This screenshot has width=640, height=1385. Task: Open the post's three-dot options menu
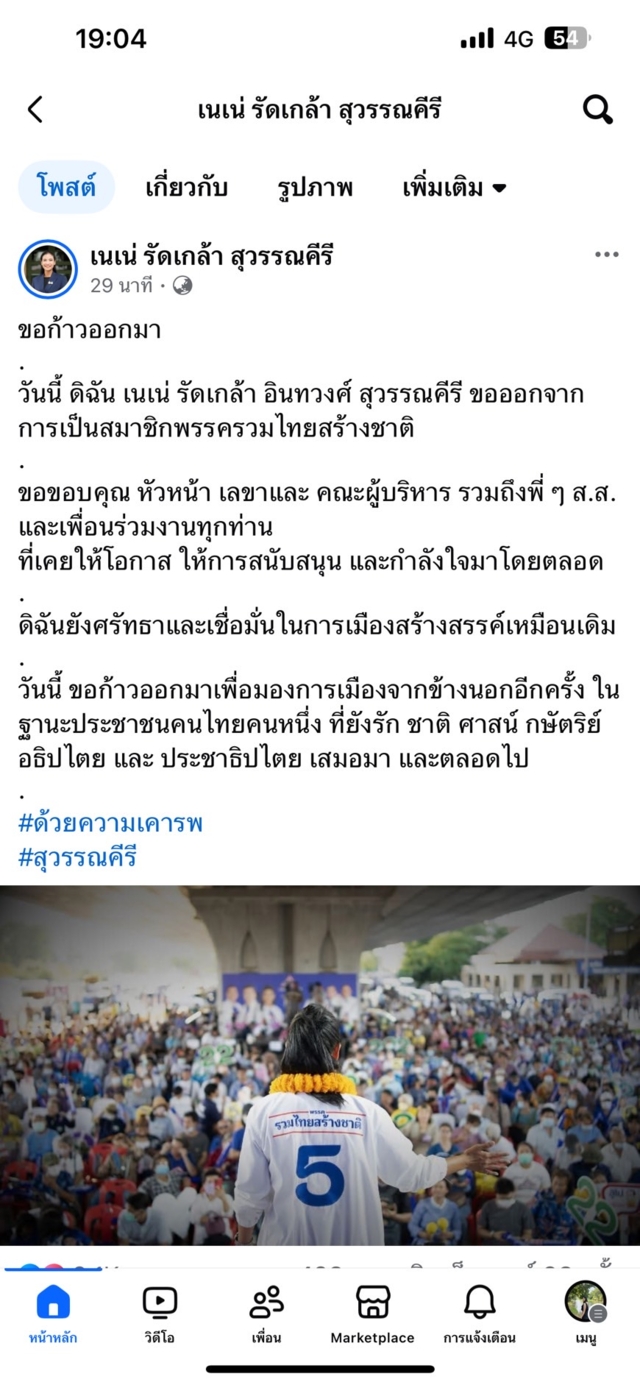(606, 255)
